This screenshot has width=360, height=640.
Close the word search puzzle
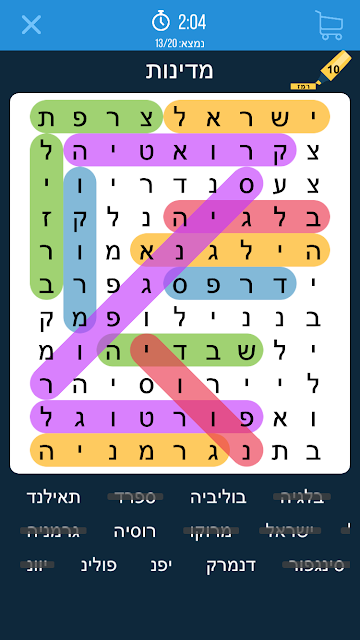(31, 25)
